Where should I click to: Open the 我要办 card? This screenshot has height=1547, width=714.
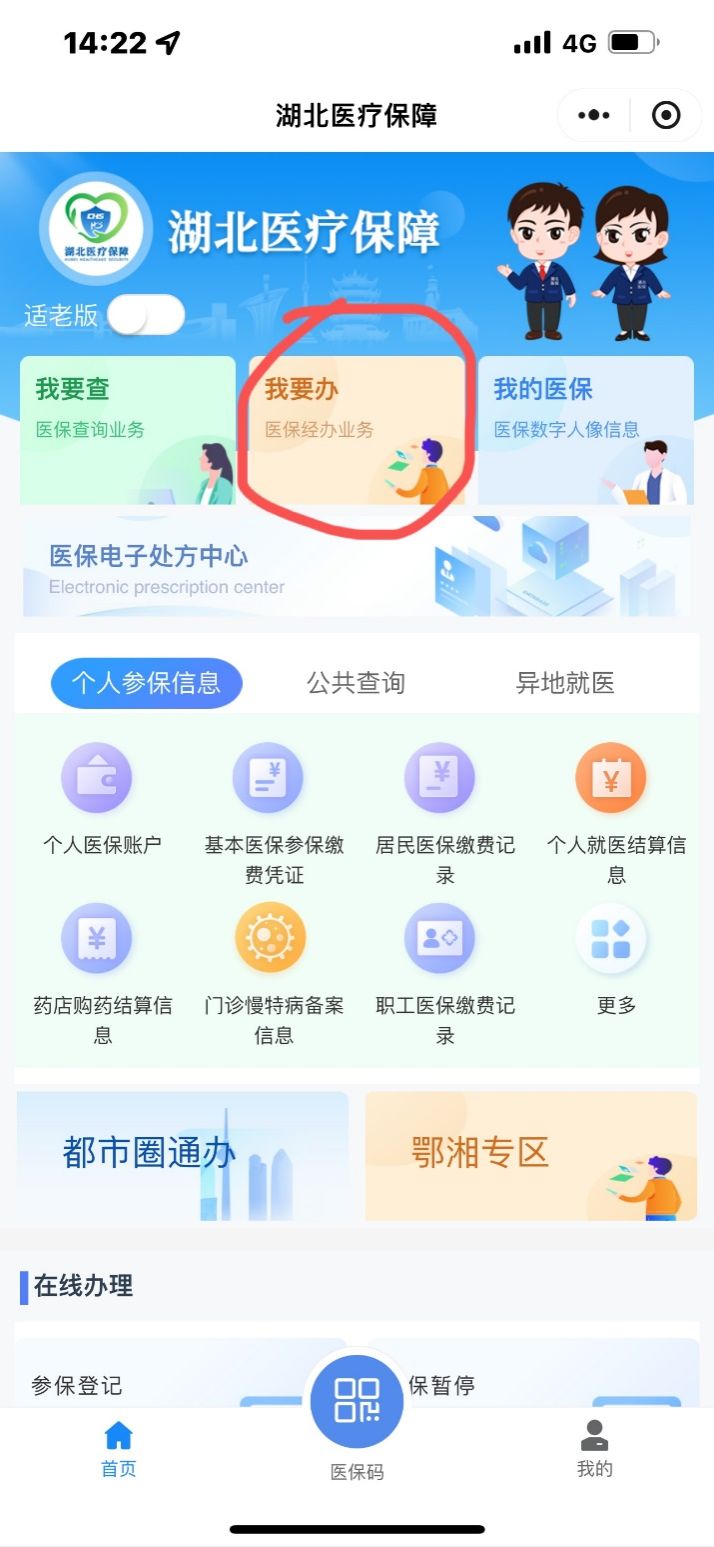tap(356, 430)
